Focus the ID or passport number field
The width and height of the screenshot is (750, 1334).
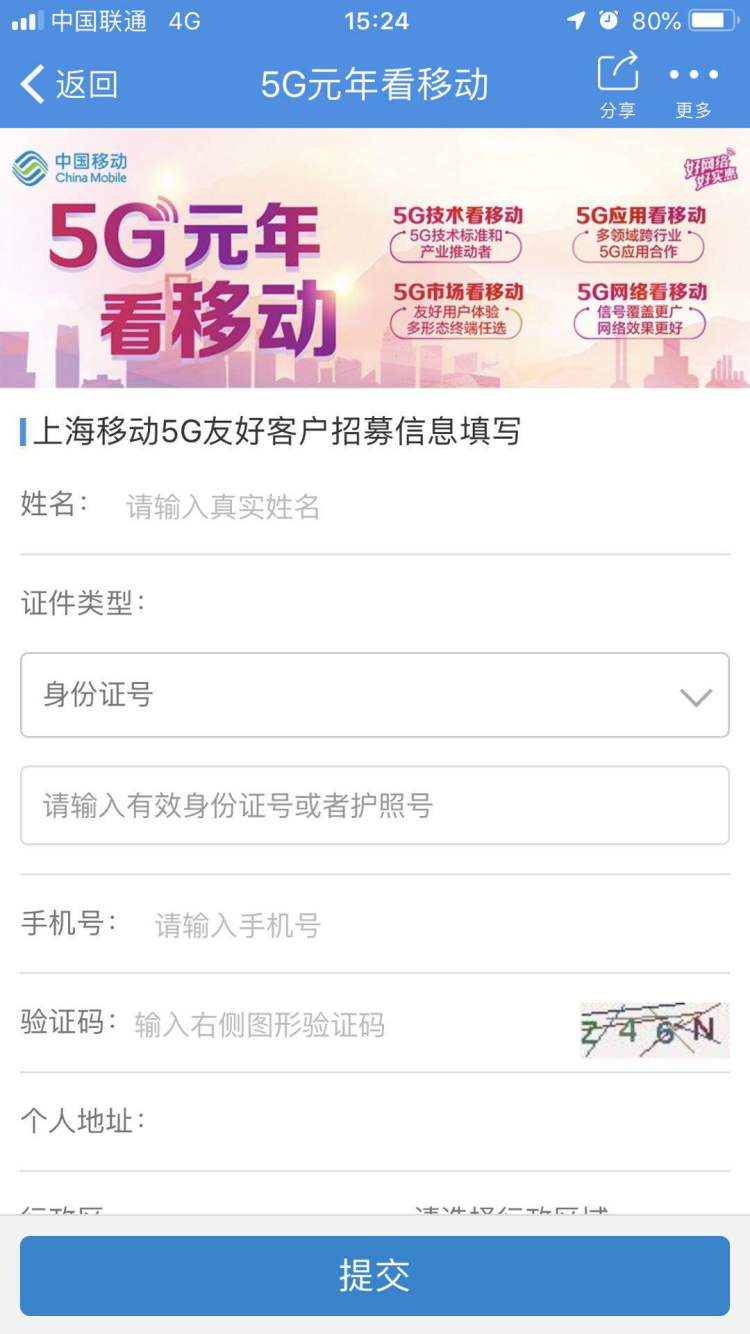tap(375, 805)
